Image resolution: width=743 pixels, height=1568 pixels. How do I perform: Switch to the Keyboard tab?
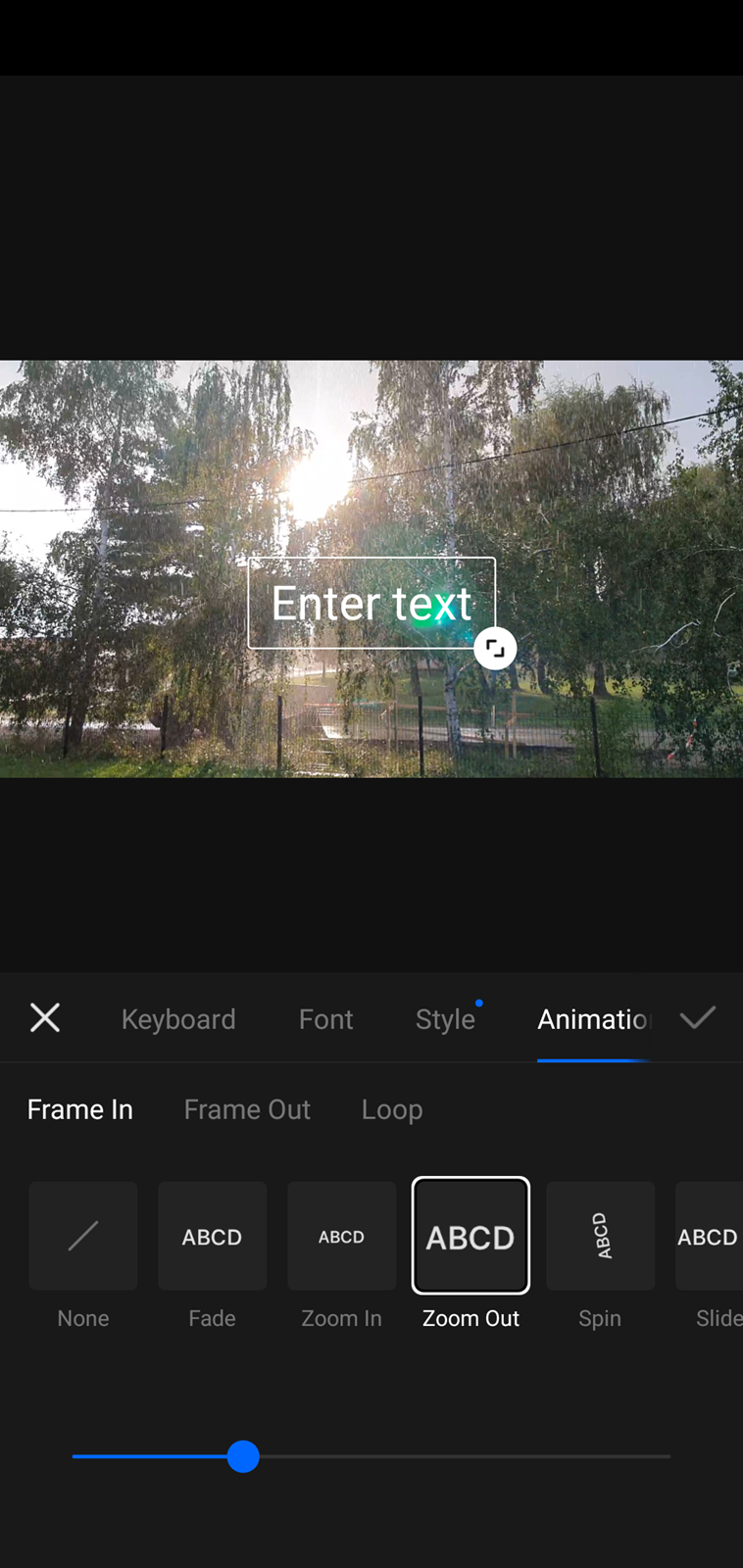(178, 1019)
